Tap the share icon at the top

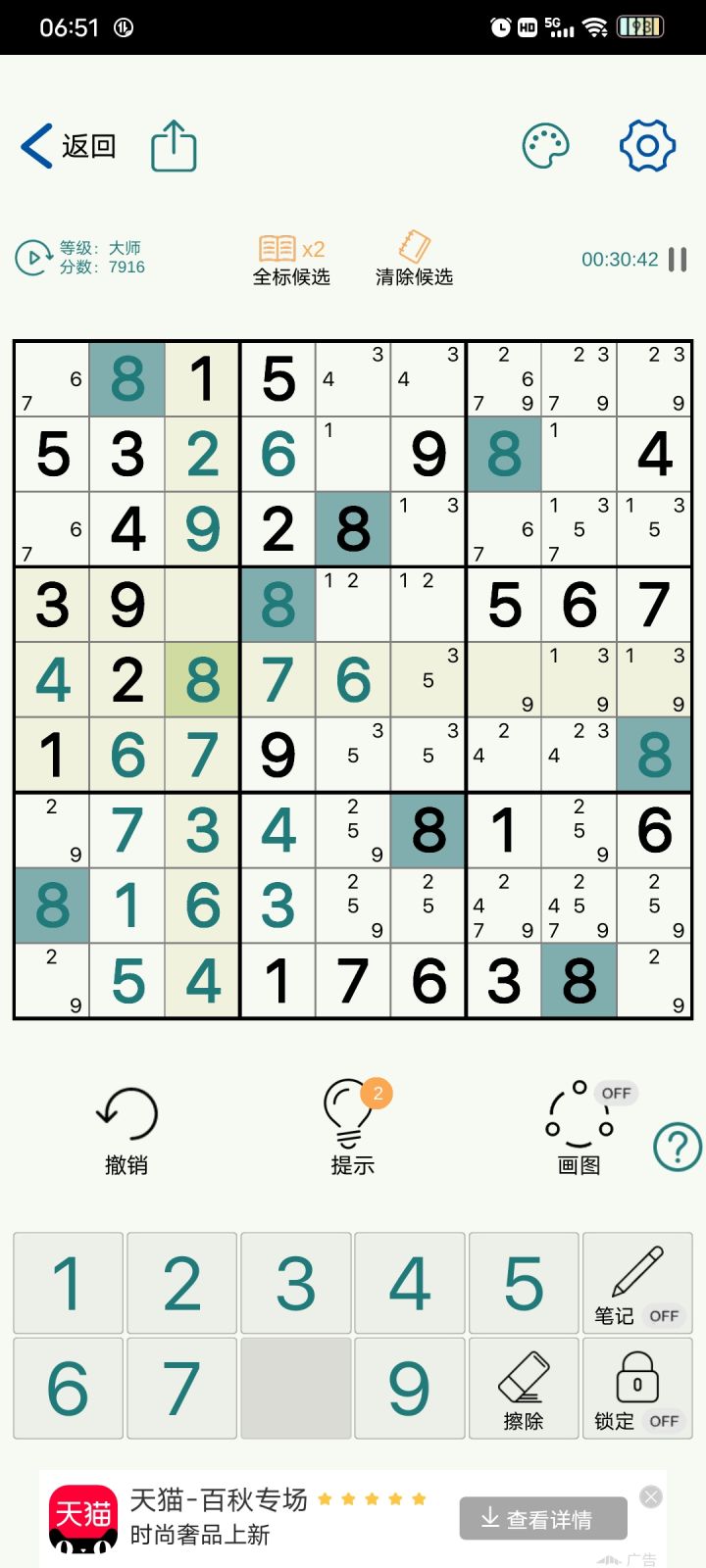pos(173,145)
